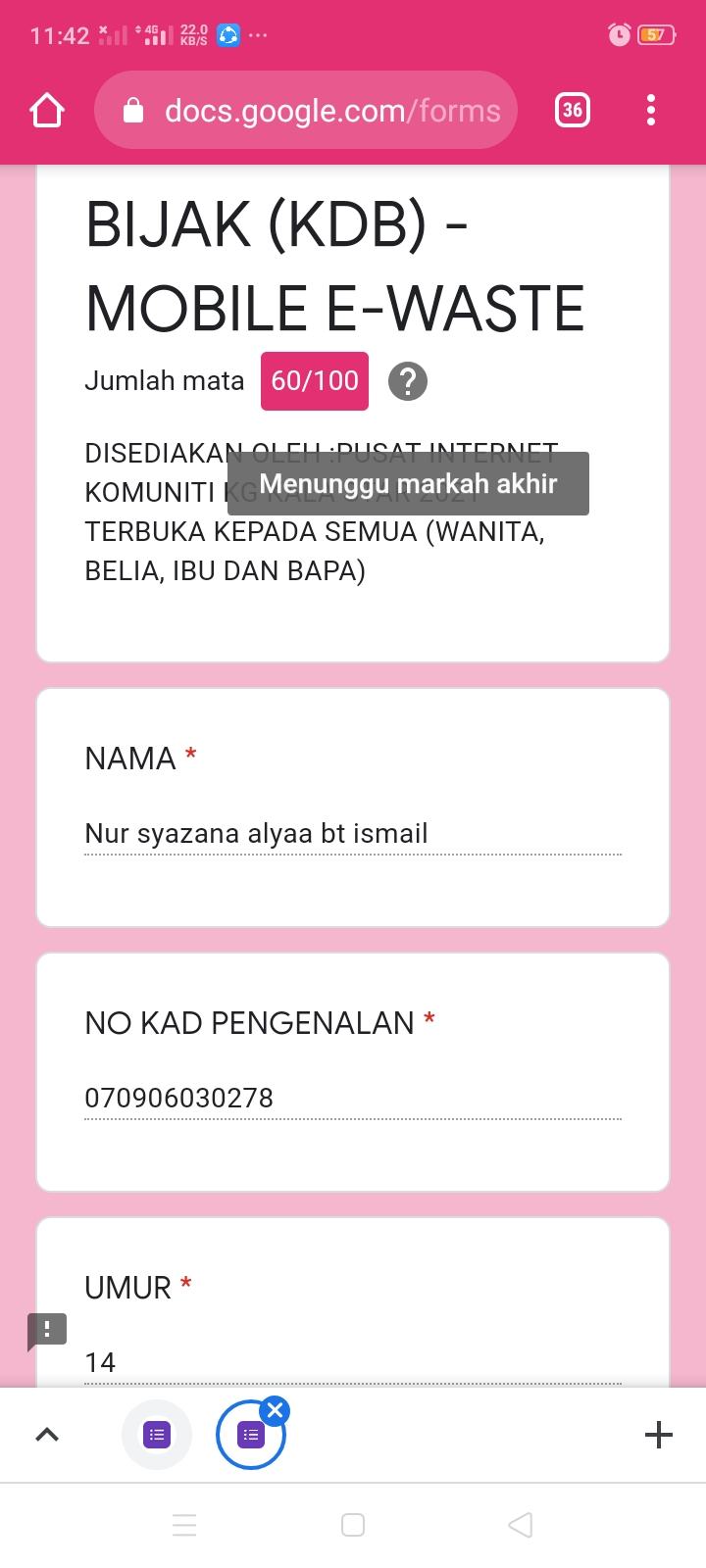The height and width of the screenshot is (1568, 706).
Task: Go back using the system back button
Action: pyautogui.click(x=521, y=1525)
